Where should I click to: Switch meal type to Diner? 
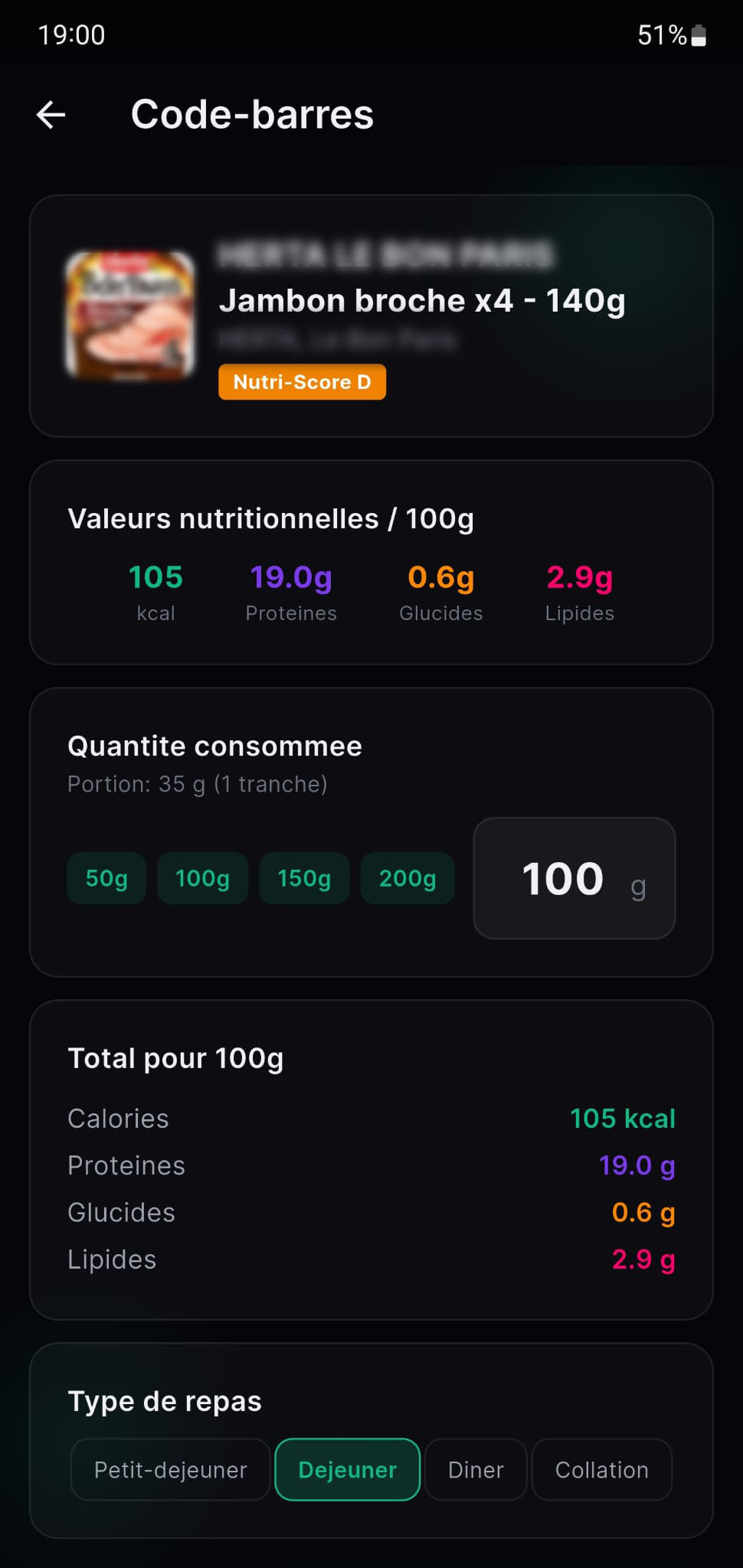pos(475,1469)
